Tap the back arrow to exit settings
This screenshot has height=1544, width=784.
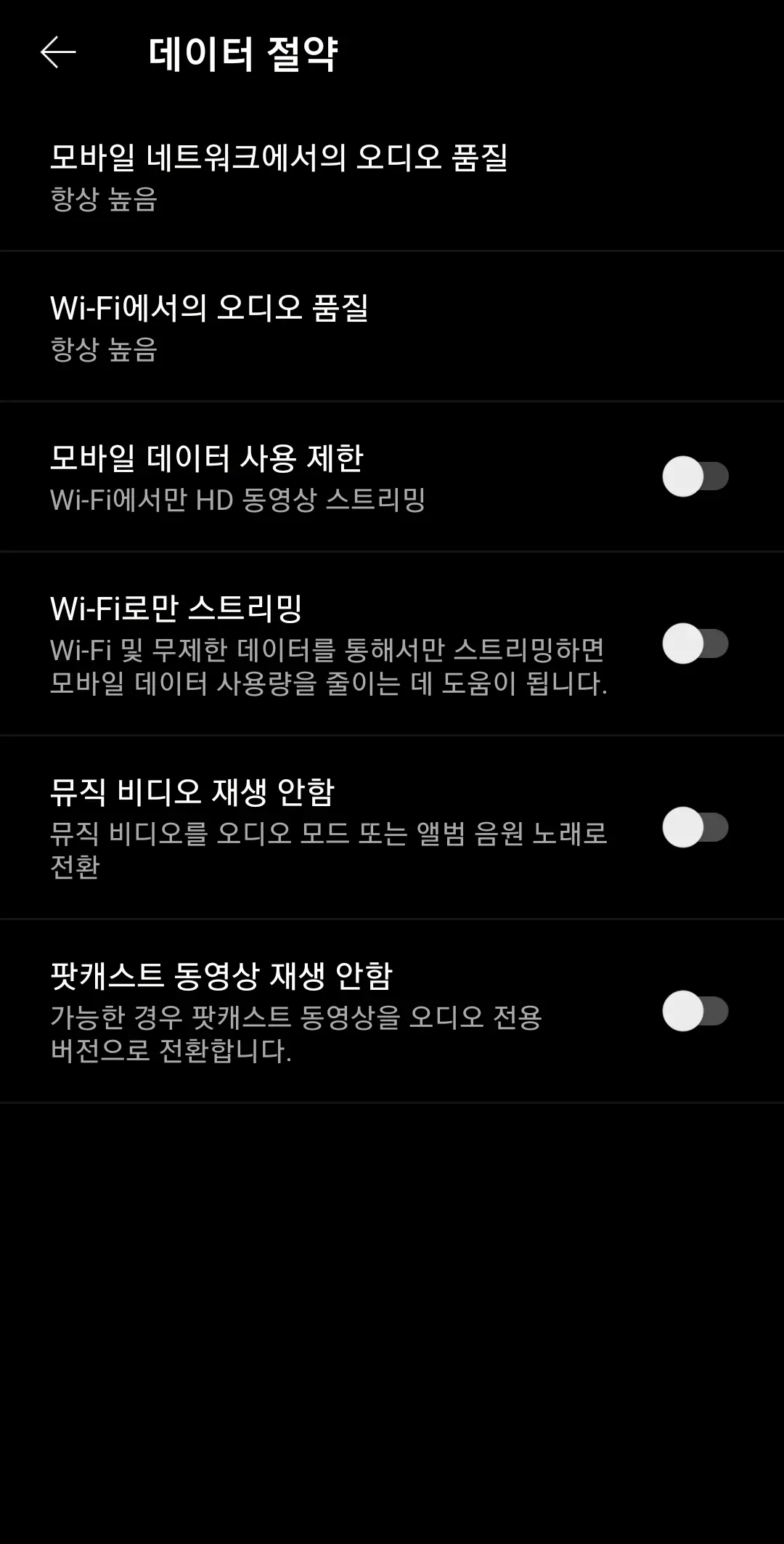(x=58, y=52)
